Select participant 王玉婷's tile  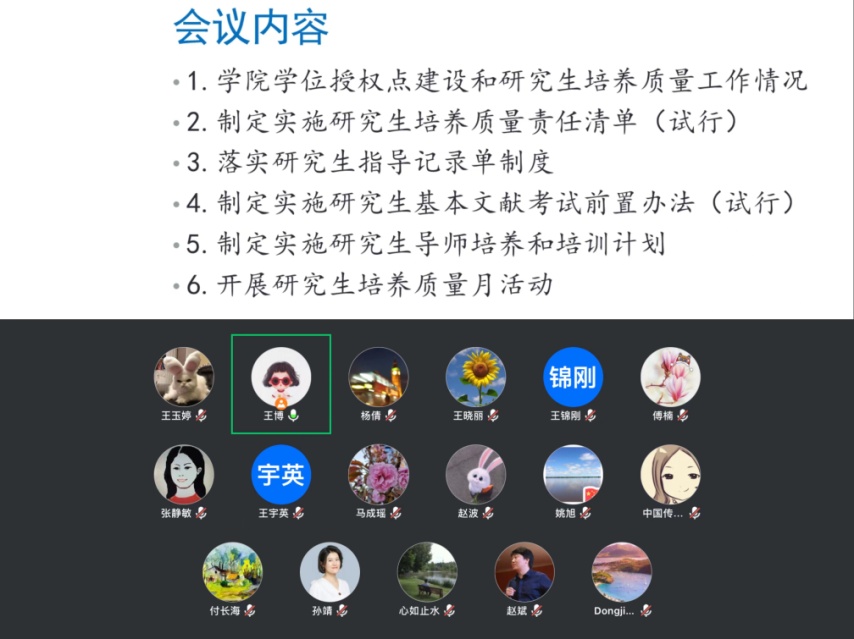183,378
